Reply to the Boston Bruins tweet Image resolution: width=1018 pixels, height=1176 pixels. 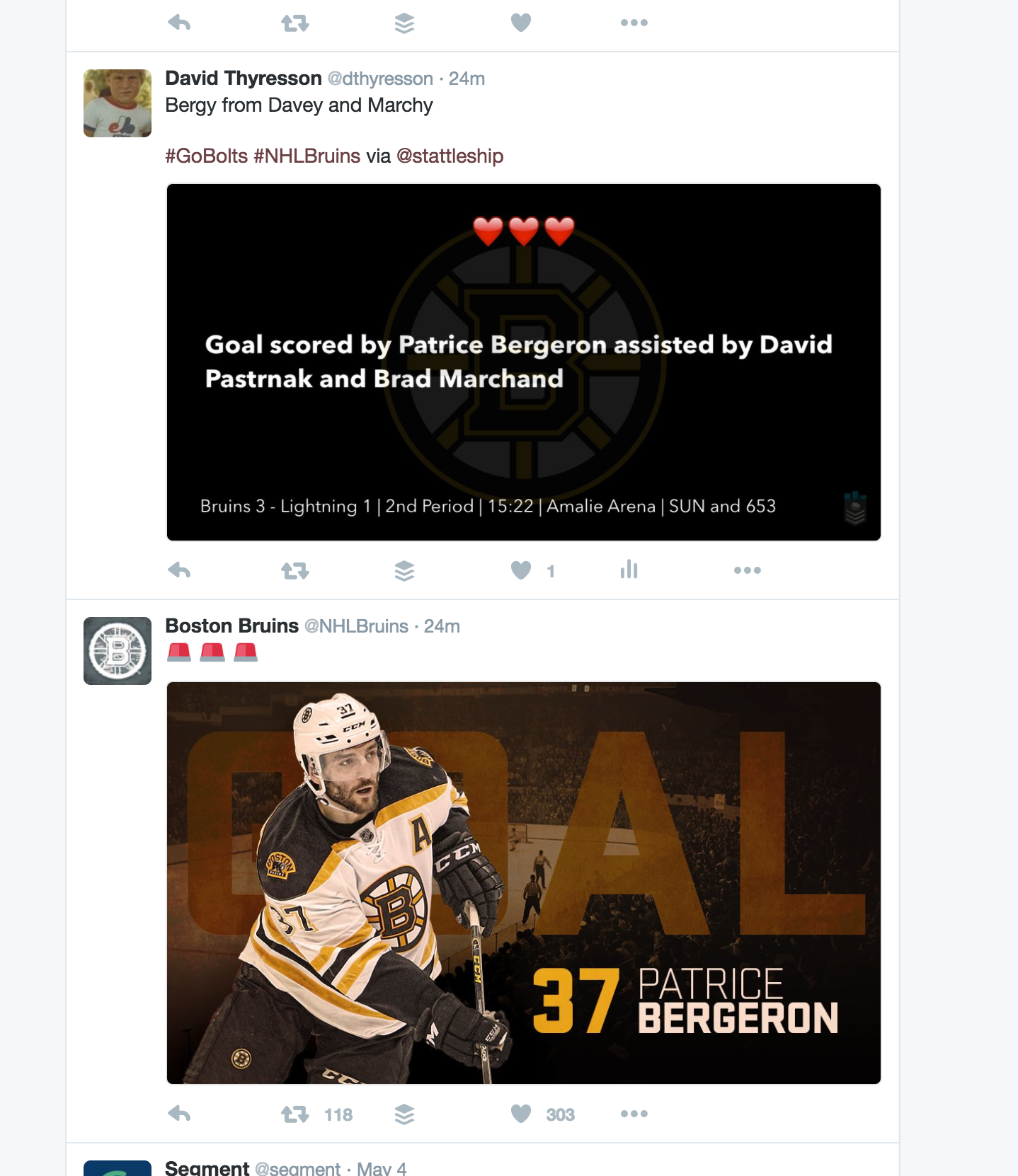180,1114
